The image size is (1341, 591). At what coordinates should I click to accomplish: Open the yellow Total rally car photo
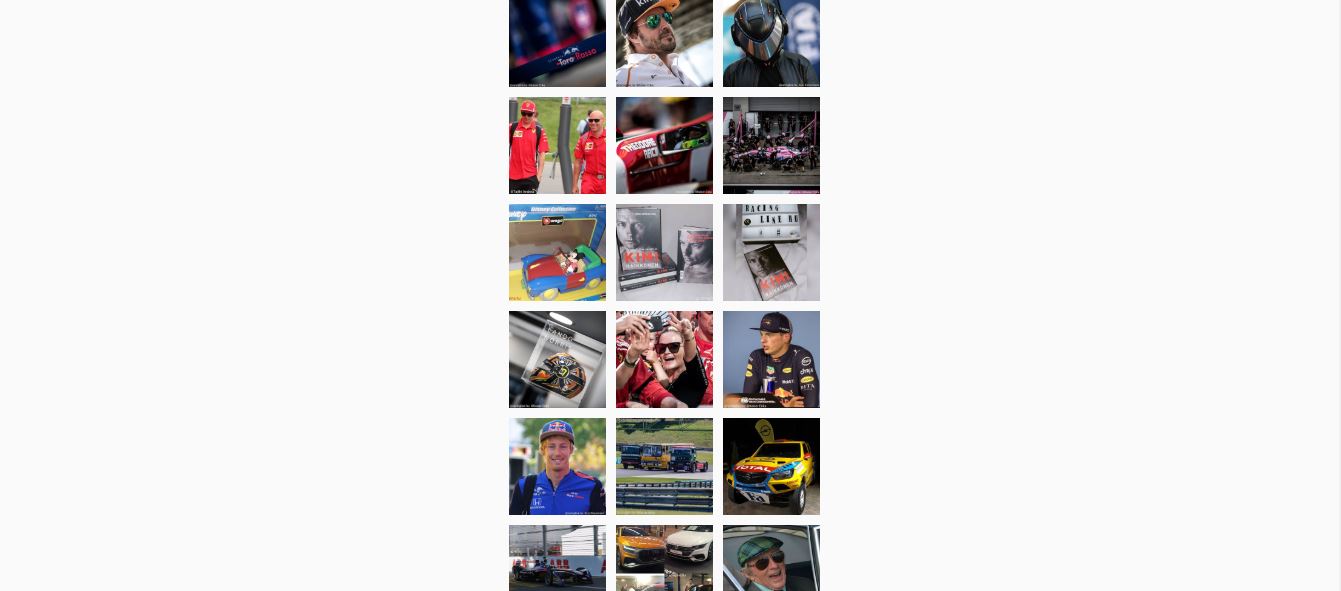click(771, 466)
